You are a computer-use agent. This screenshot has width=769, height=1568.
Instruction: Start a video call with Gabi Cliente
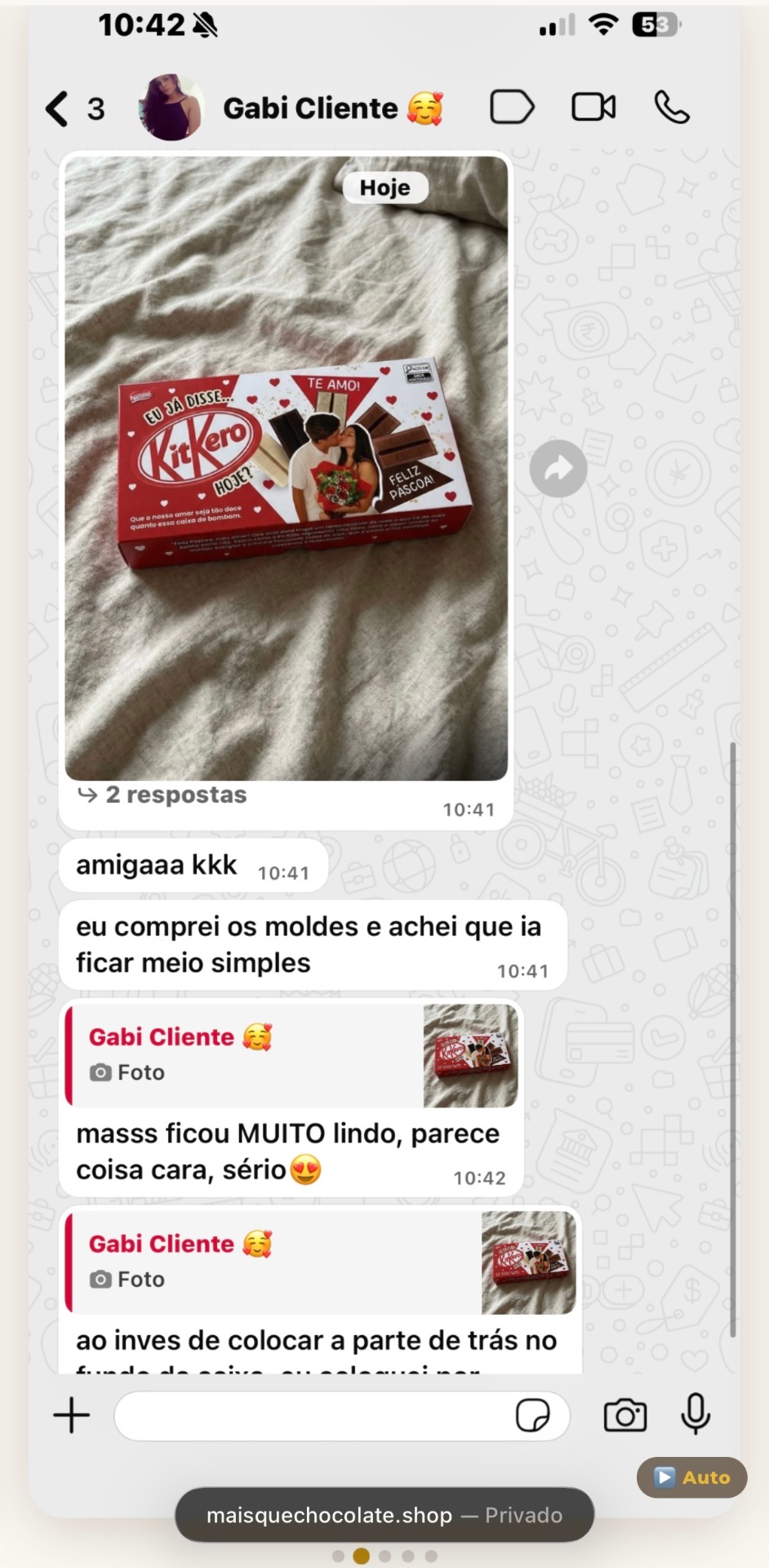pos(593,107)
